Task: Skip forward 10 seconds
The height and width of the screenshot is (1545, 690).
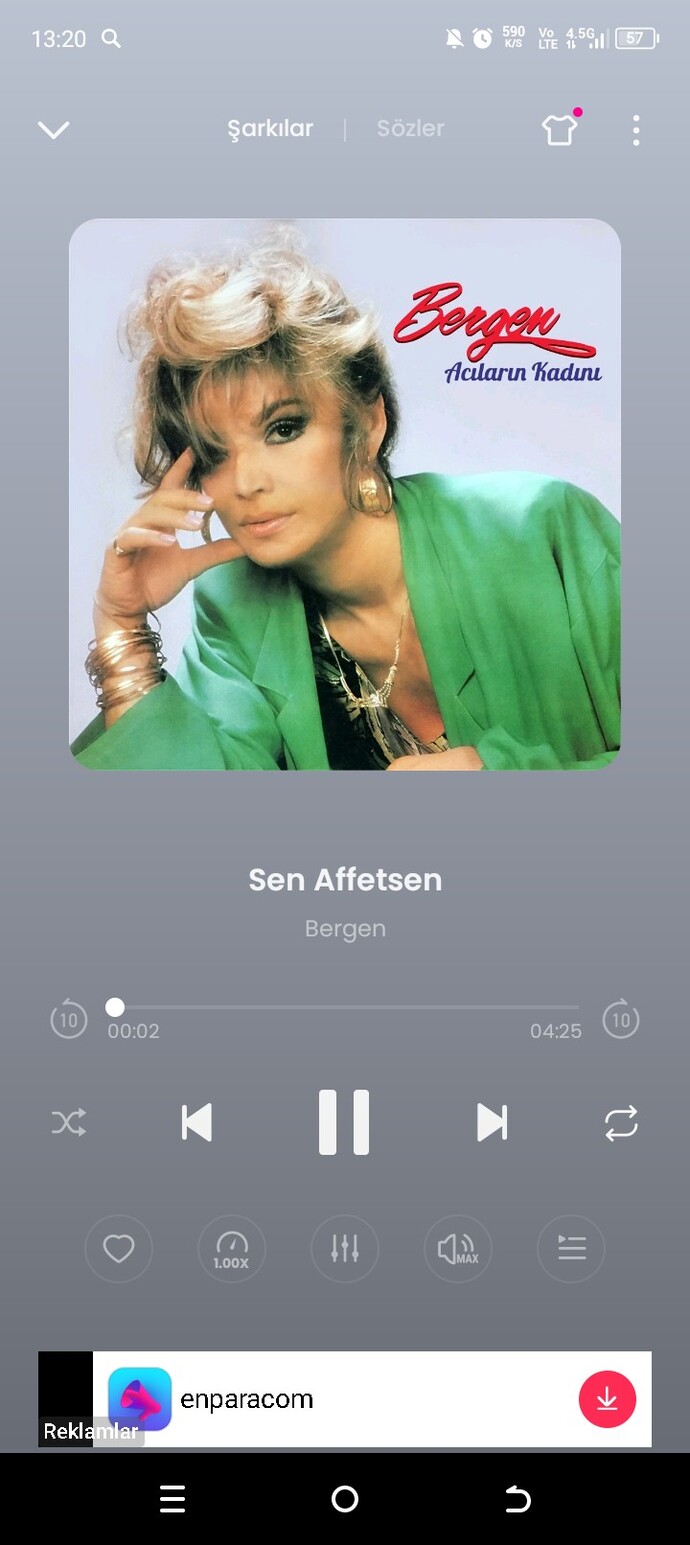Action: tap(621, 1019)
